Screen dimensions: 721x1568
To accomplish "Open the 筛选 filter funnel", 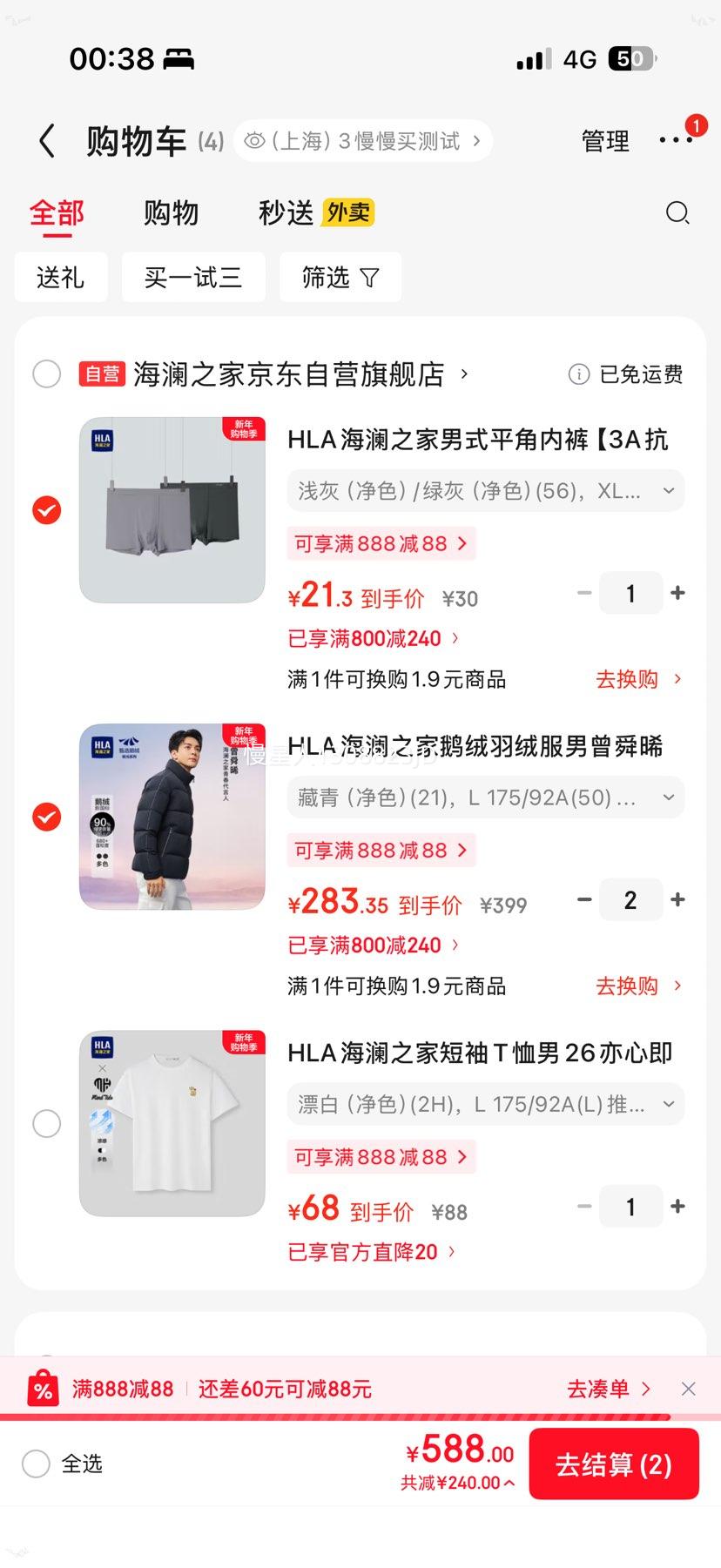I will [340, 277].
